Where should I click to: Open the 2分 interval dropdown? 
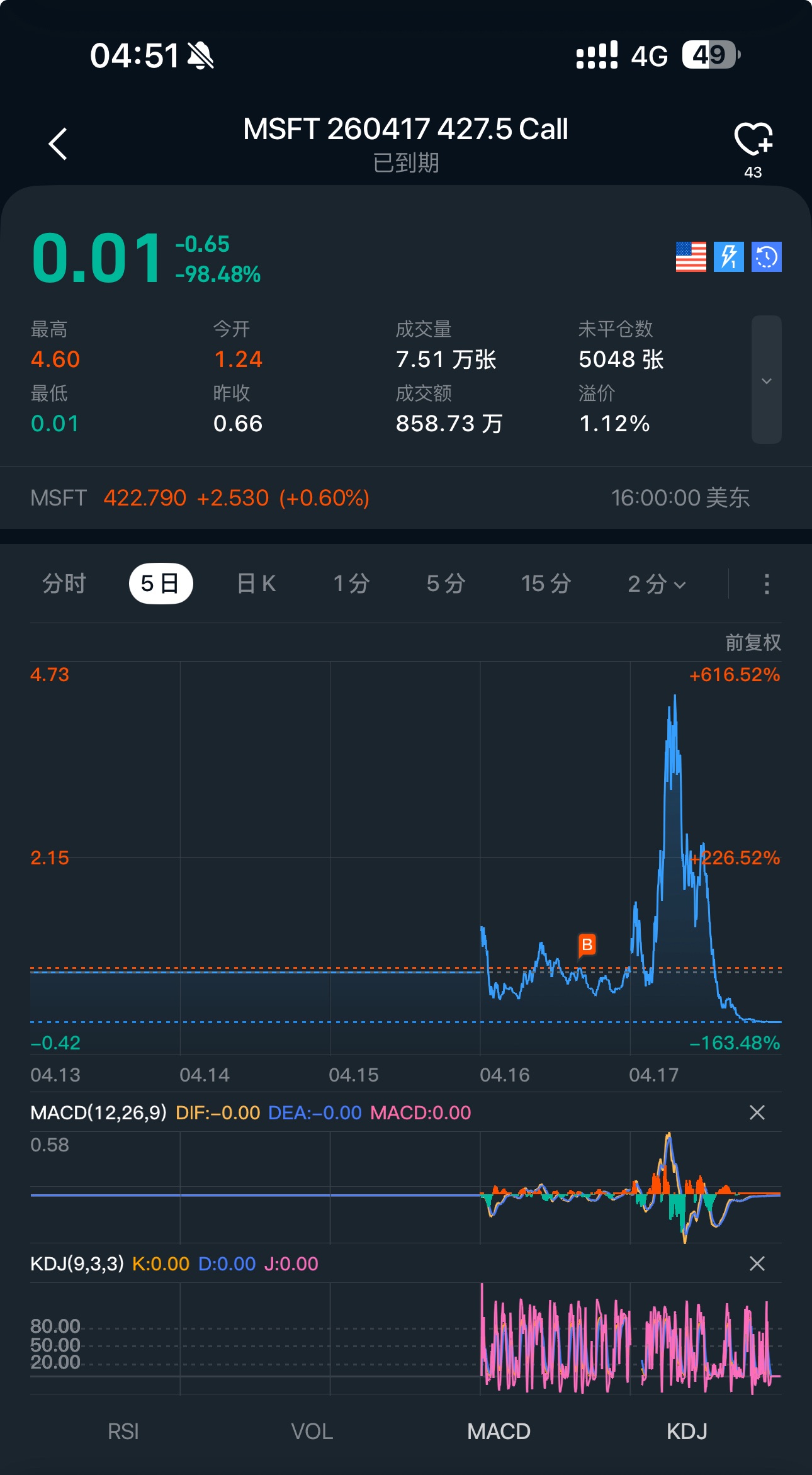[x=656, y=584]
